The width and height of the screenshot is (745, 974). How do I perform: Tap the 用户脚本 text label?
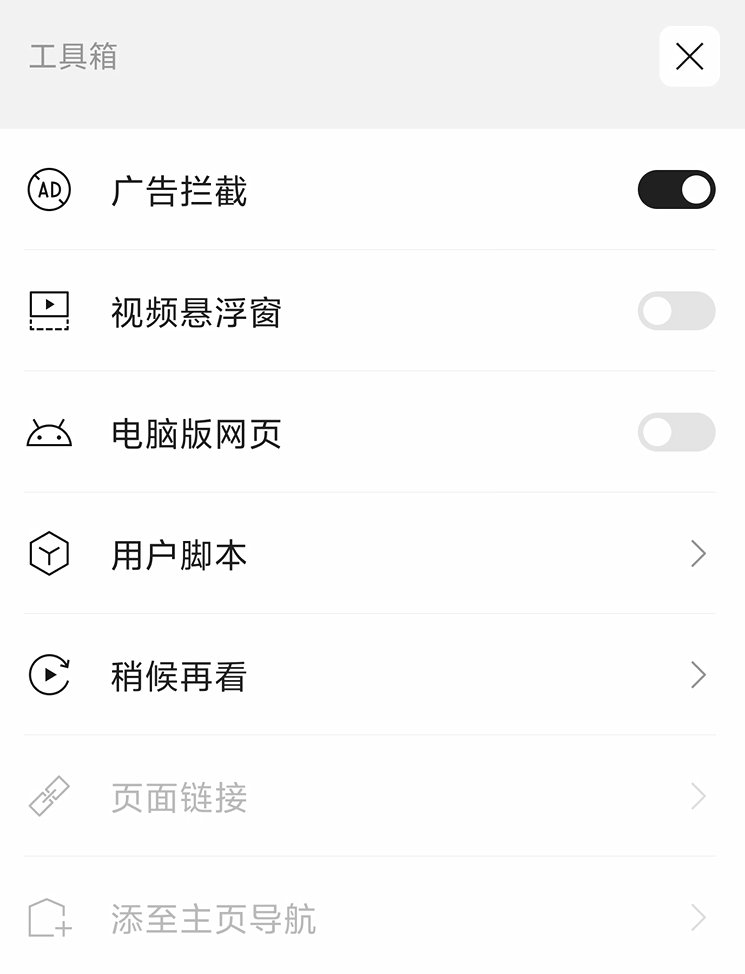click(177, 554)
